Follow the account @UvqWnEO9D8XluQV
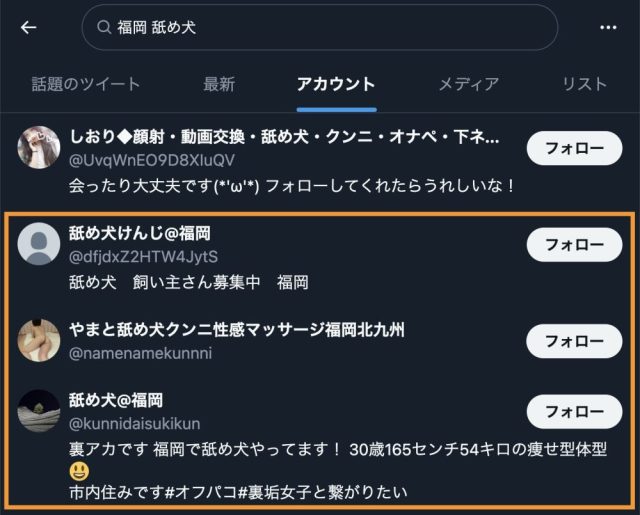The width and height of the screenshot is (640, 515). click(x=574, y=148)
